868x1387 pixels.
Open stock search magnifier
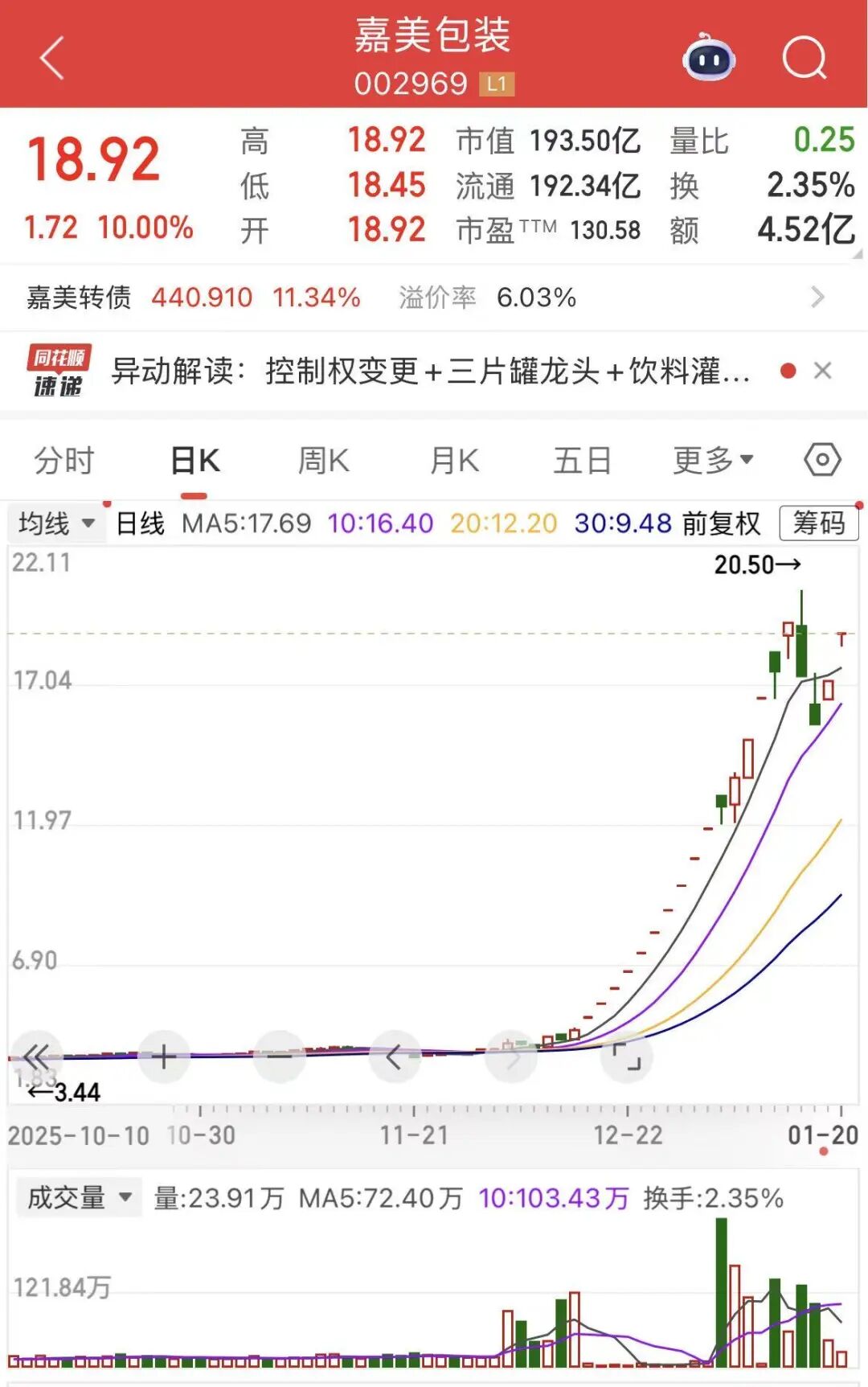[x=804, y=59]
